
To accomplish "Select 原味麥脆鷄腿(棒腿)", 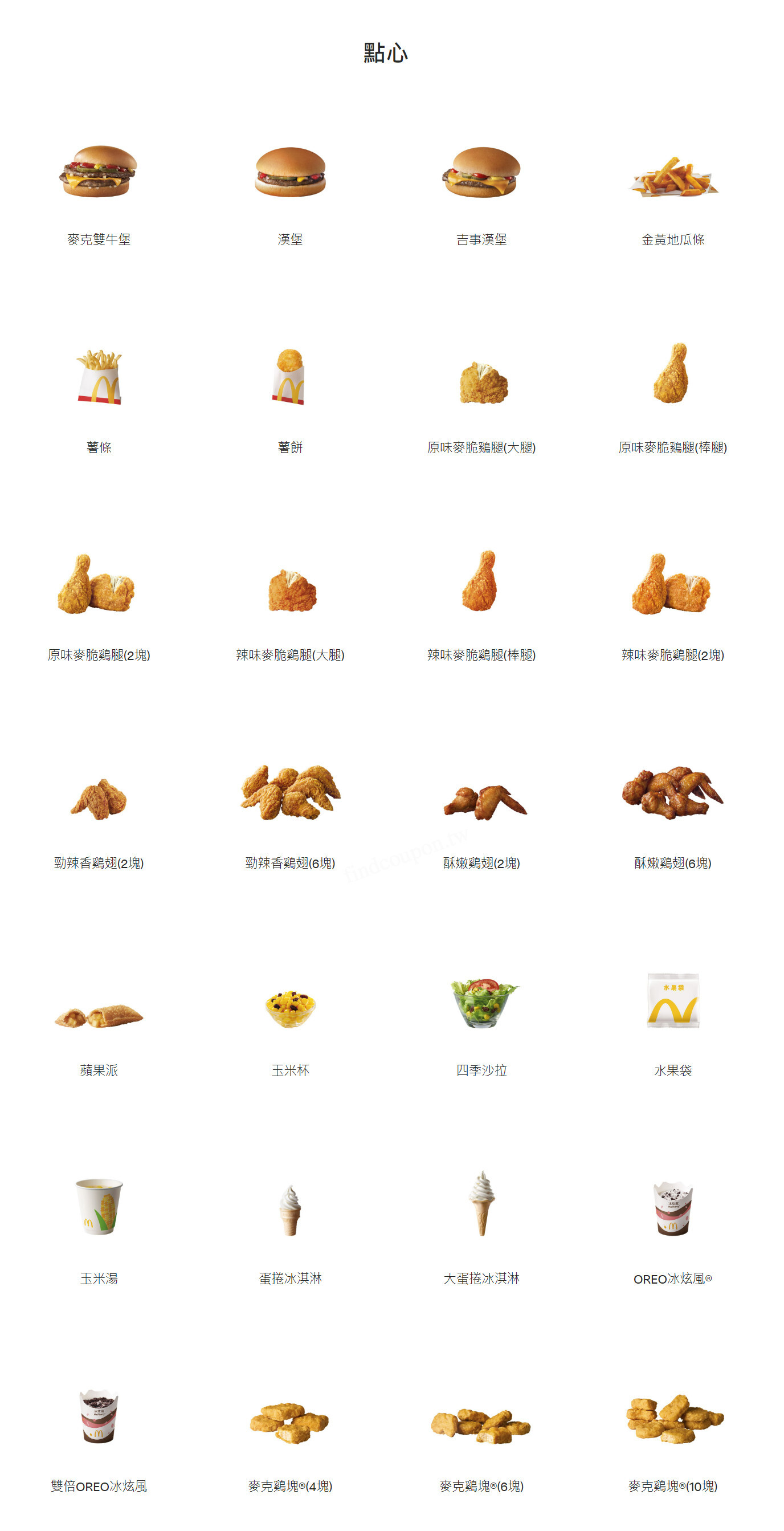I will 672,374.
